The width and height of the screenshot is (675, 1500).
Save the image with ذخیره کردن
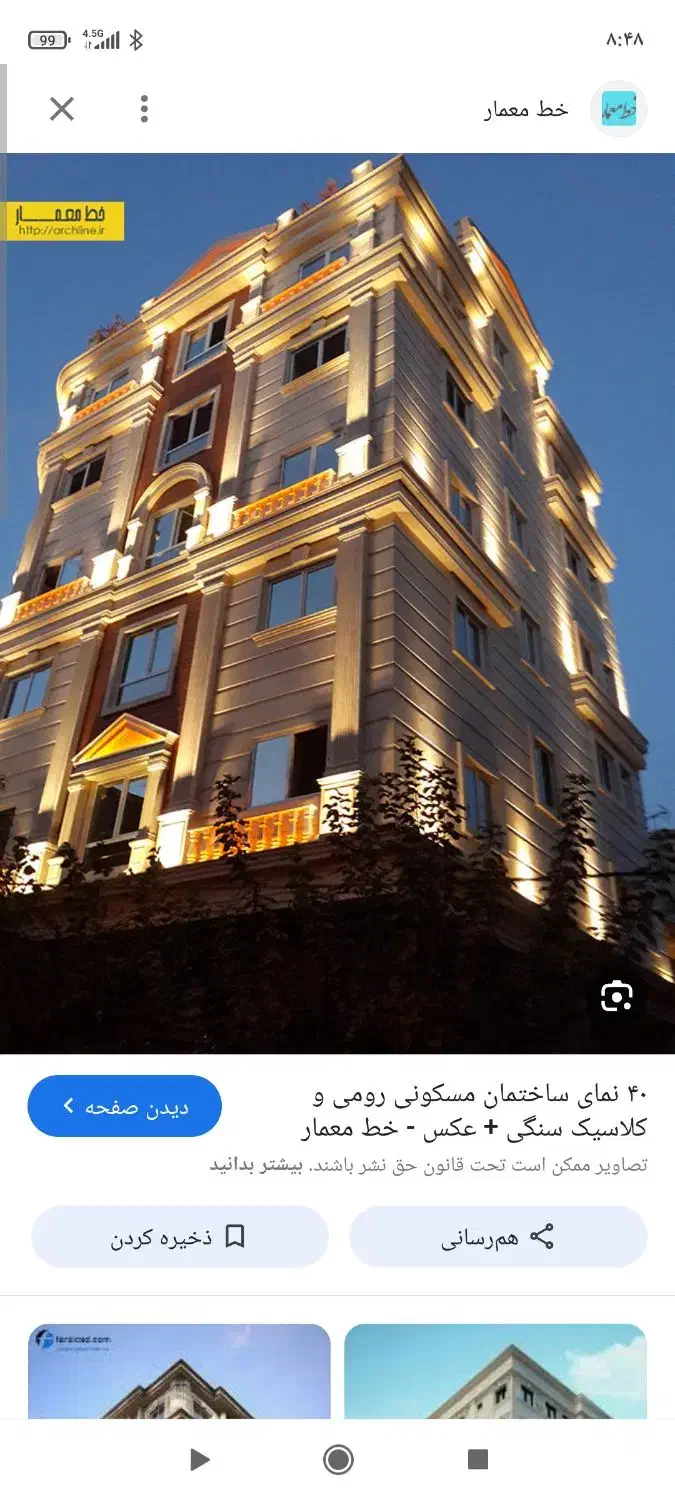180,1237
